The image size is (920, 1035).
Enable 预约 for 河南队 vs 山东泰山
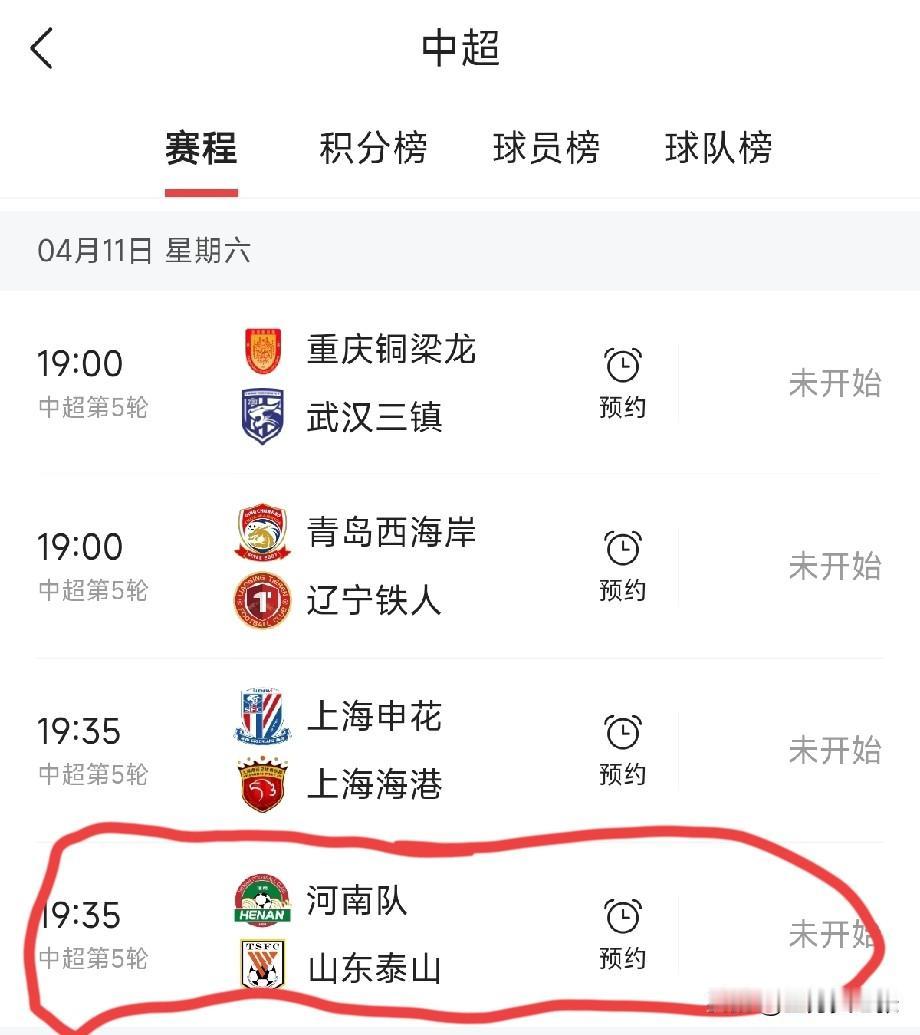point(622,935)
